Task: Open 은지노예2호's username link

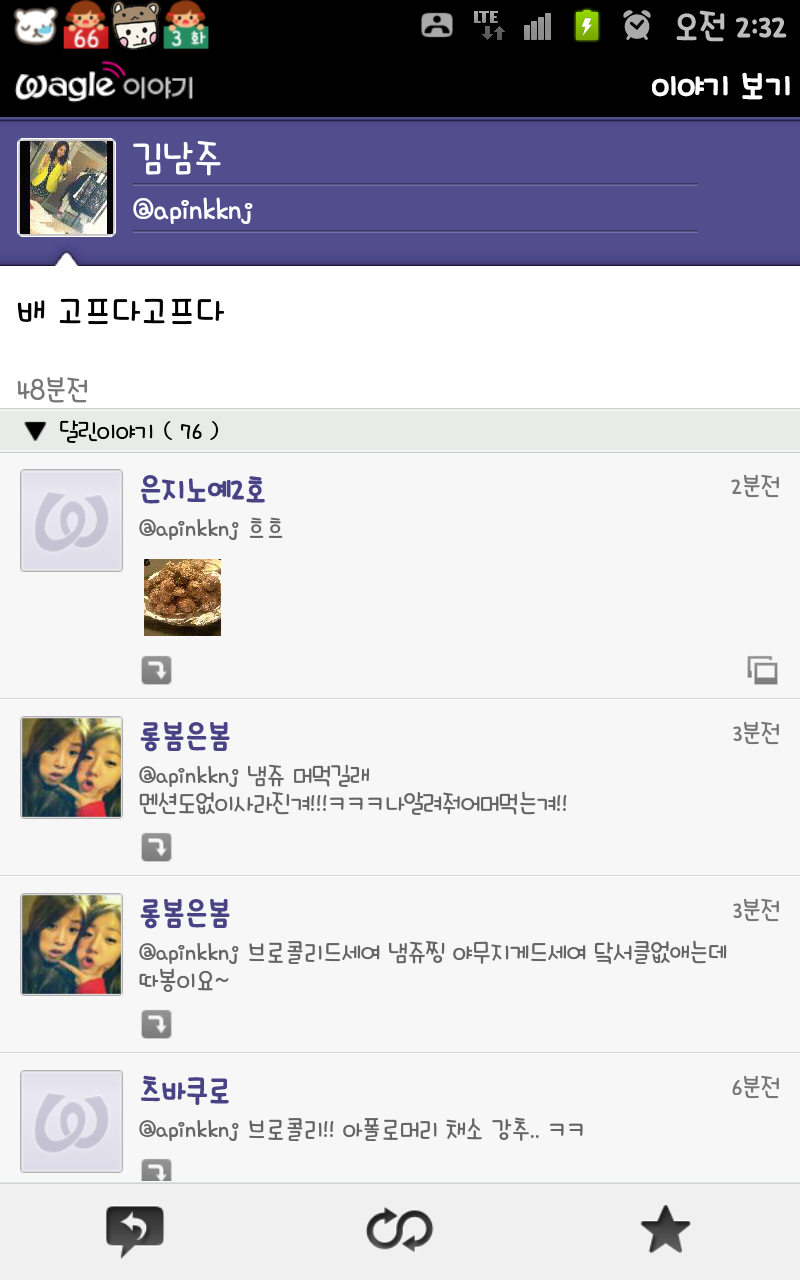Action: 203,490
